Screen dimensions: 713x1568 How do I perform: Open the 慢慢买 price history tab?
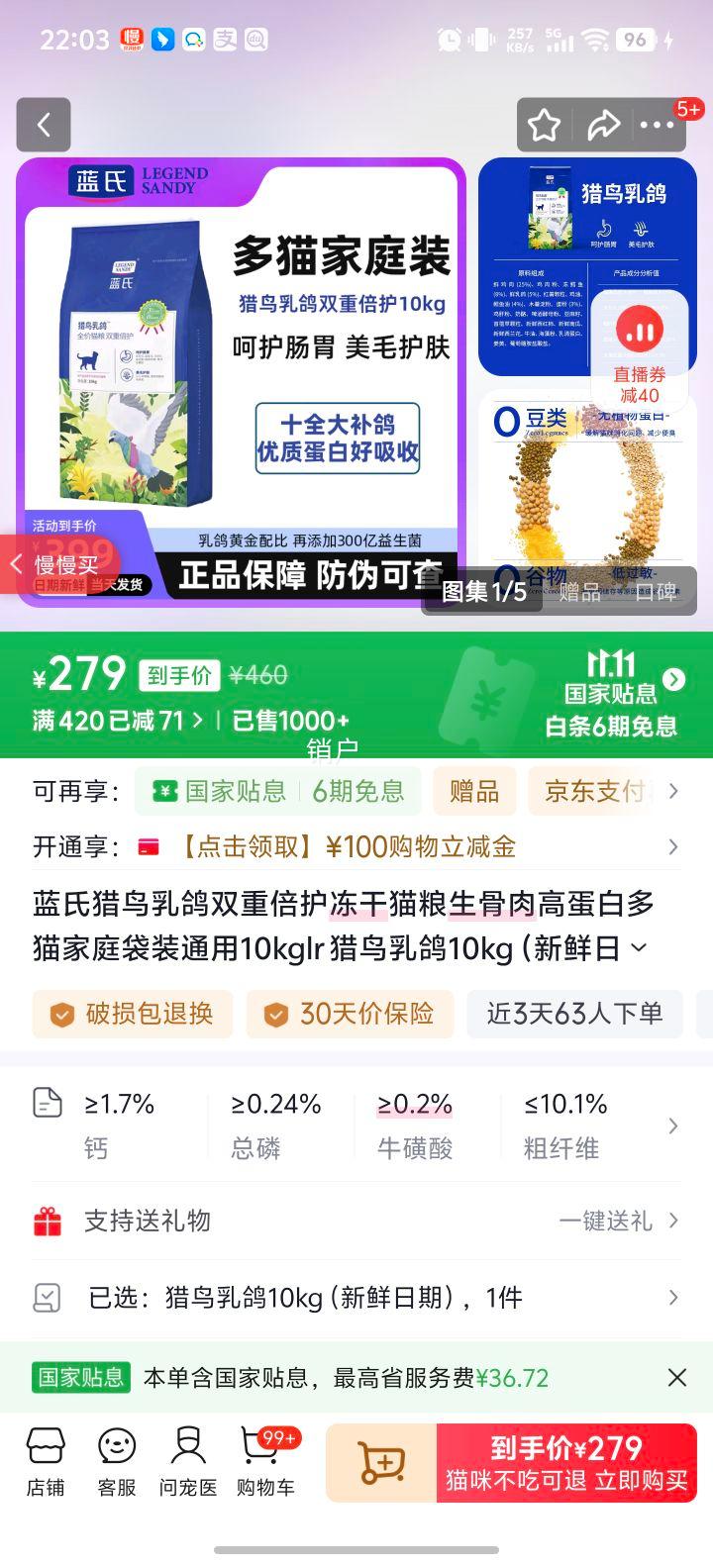click(x=57, y=565)
